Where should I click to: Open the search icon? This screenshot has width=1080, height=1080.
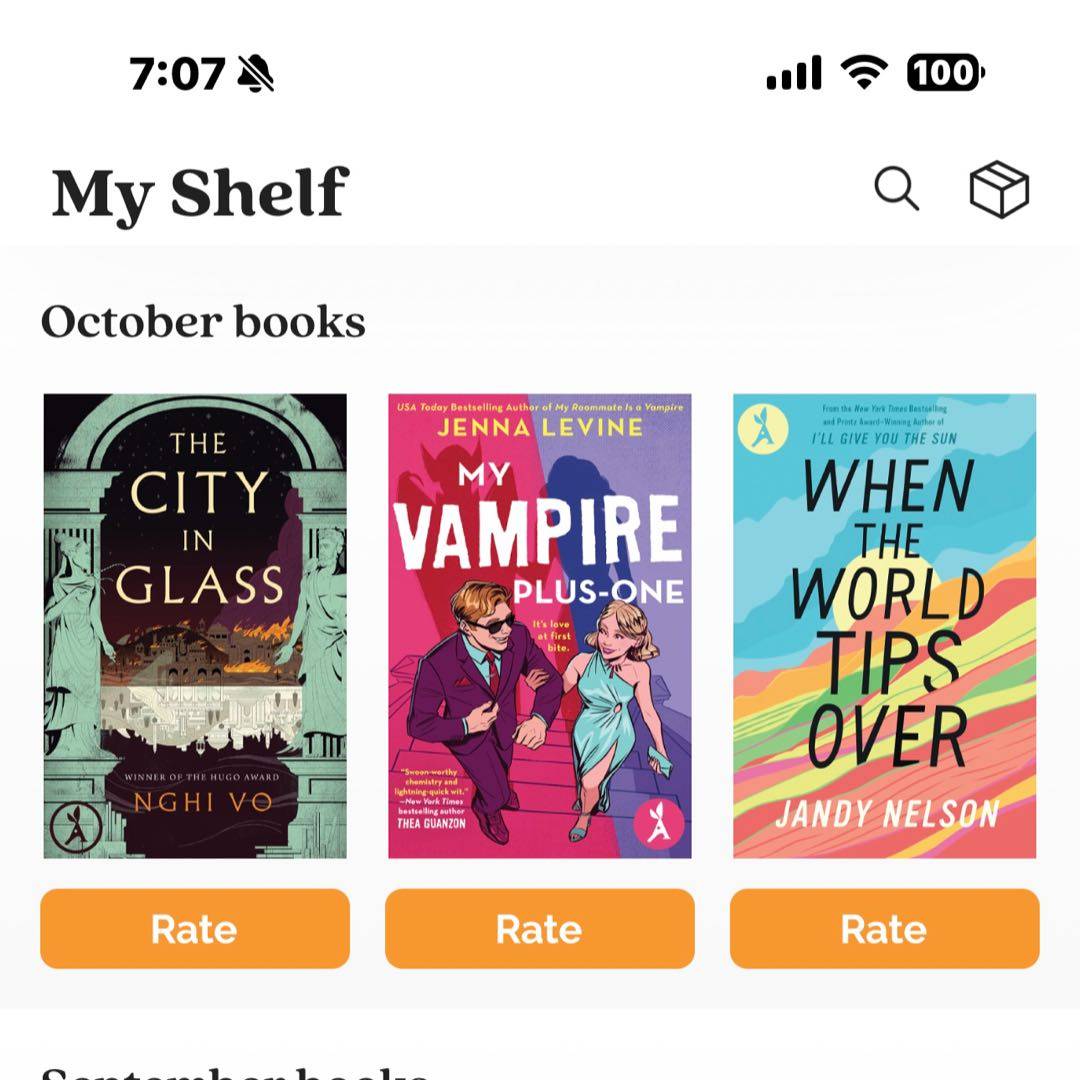pyautogui.click(x=896, y=189)
